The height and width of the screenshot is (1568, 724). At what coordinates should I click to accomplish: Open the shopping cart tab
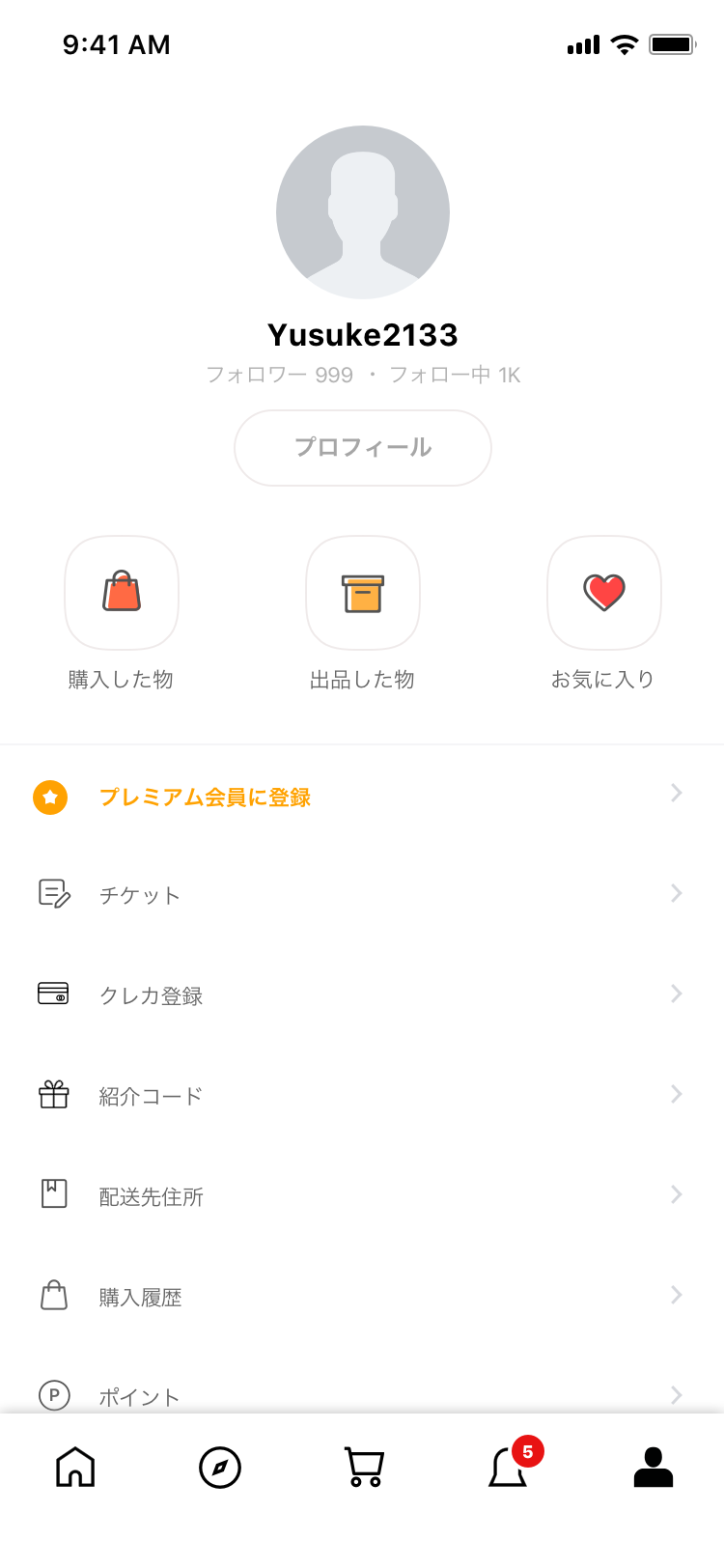pos(364,1468)
